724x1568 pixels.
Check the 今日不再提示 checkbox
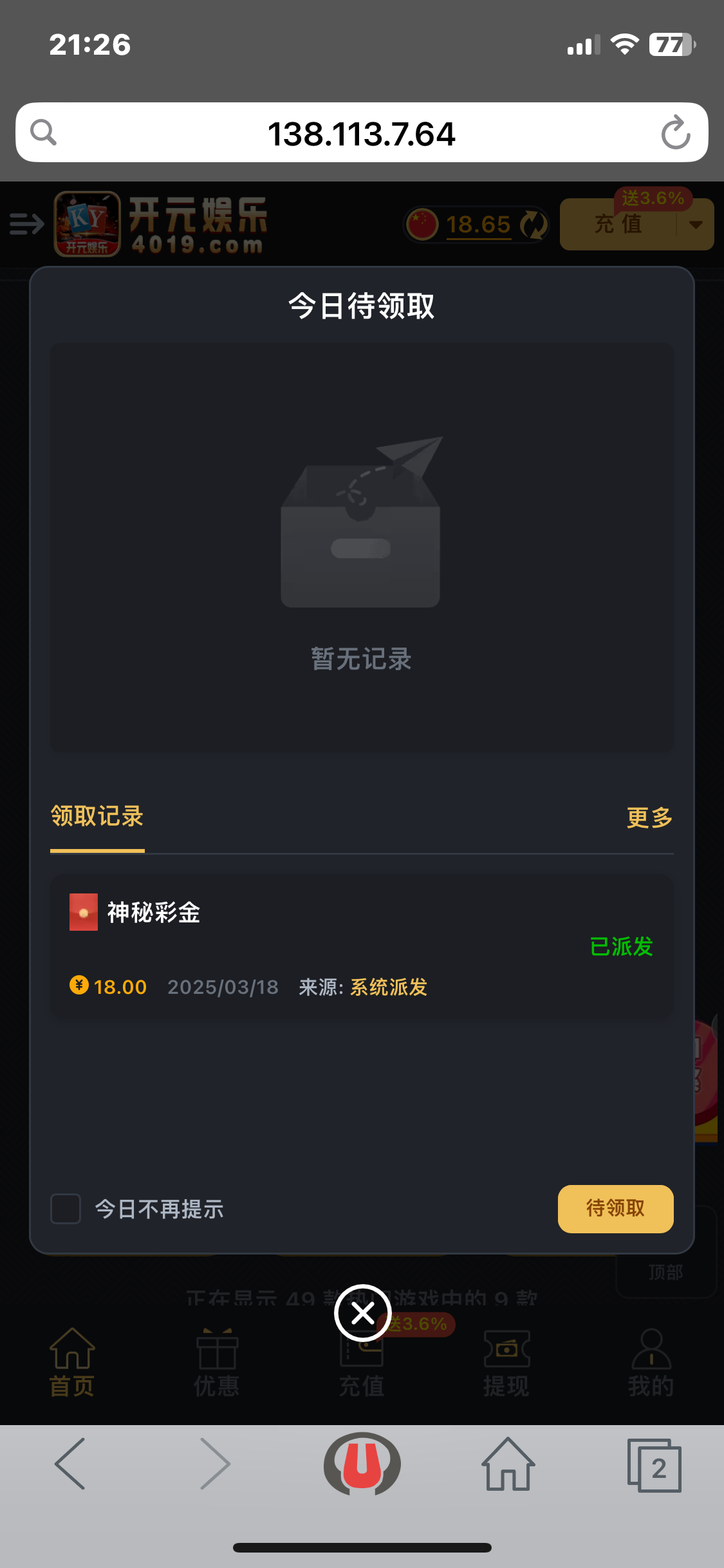click(66, 1209)
